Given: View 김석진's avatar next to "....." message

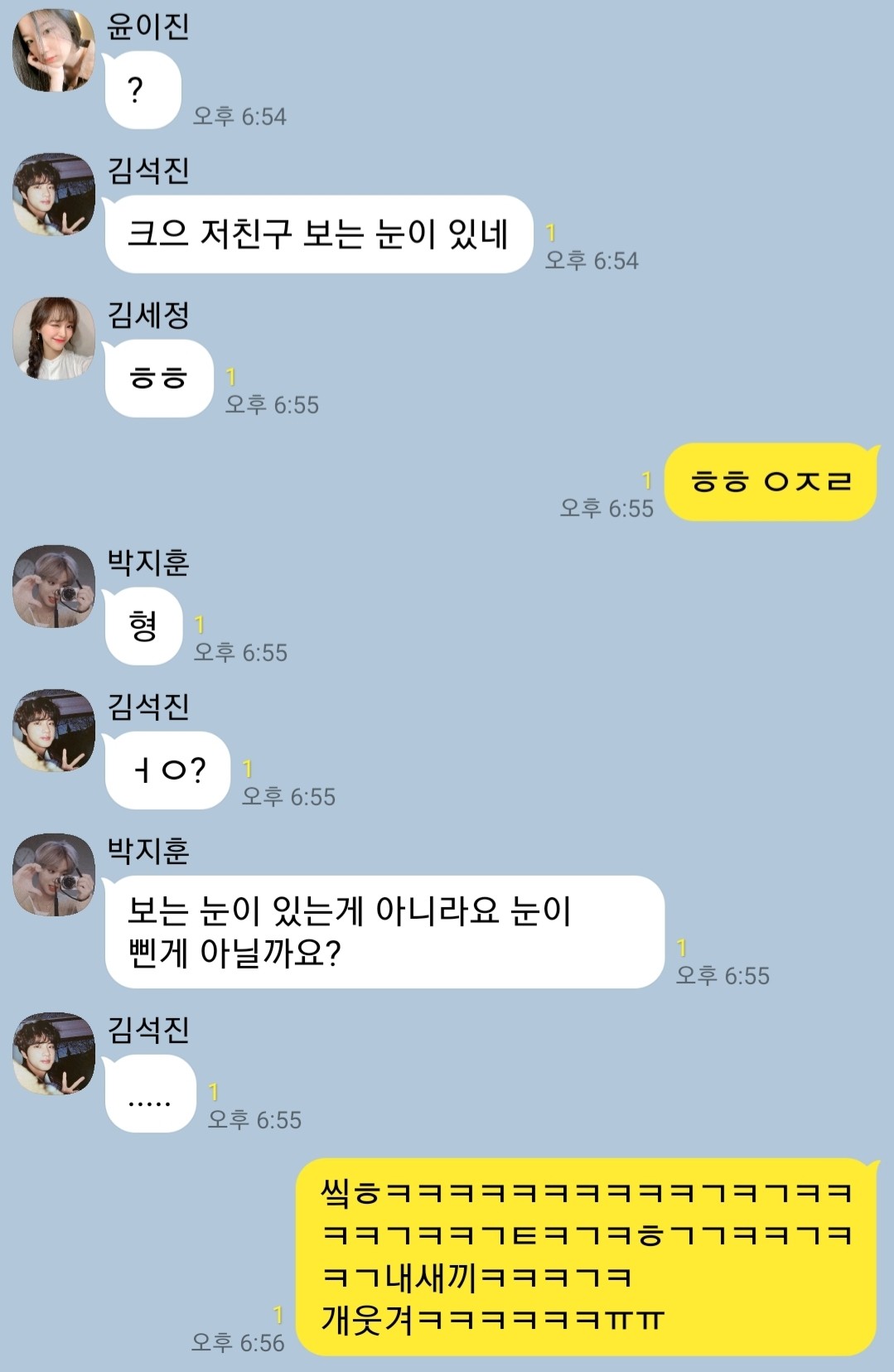Looking at the screenshot, I should coord(54,1054).
